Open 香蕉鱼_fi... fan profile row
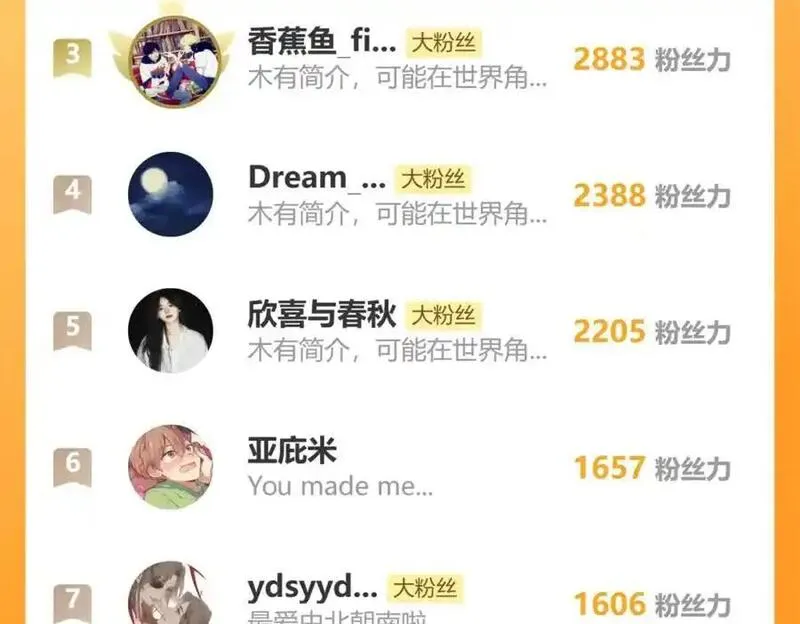The image size is (800, 624). [399, 60]
